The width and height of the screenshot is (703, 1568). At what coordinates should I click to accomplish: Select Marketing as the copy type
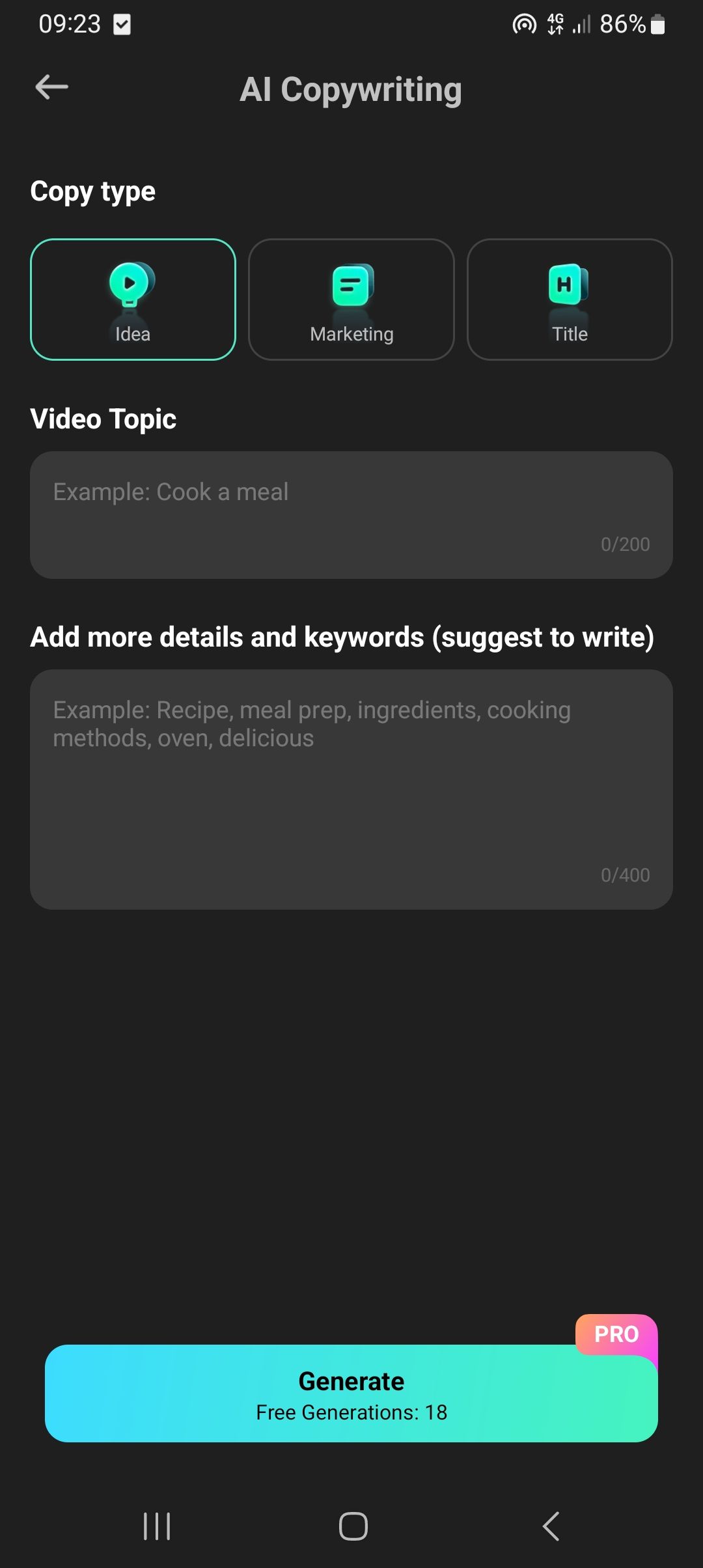point(351,300)
